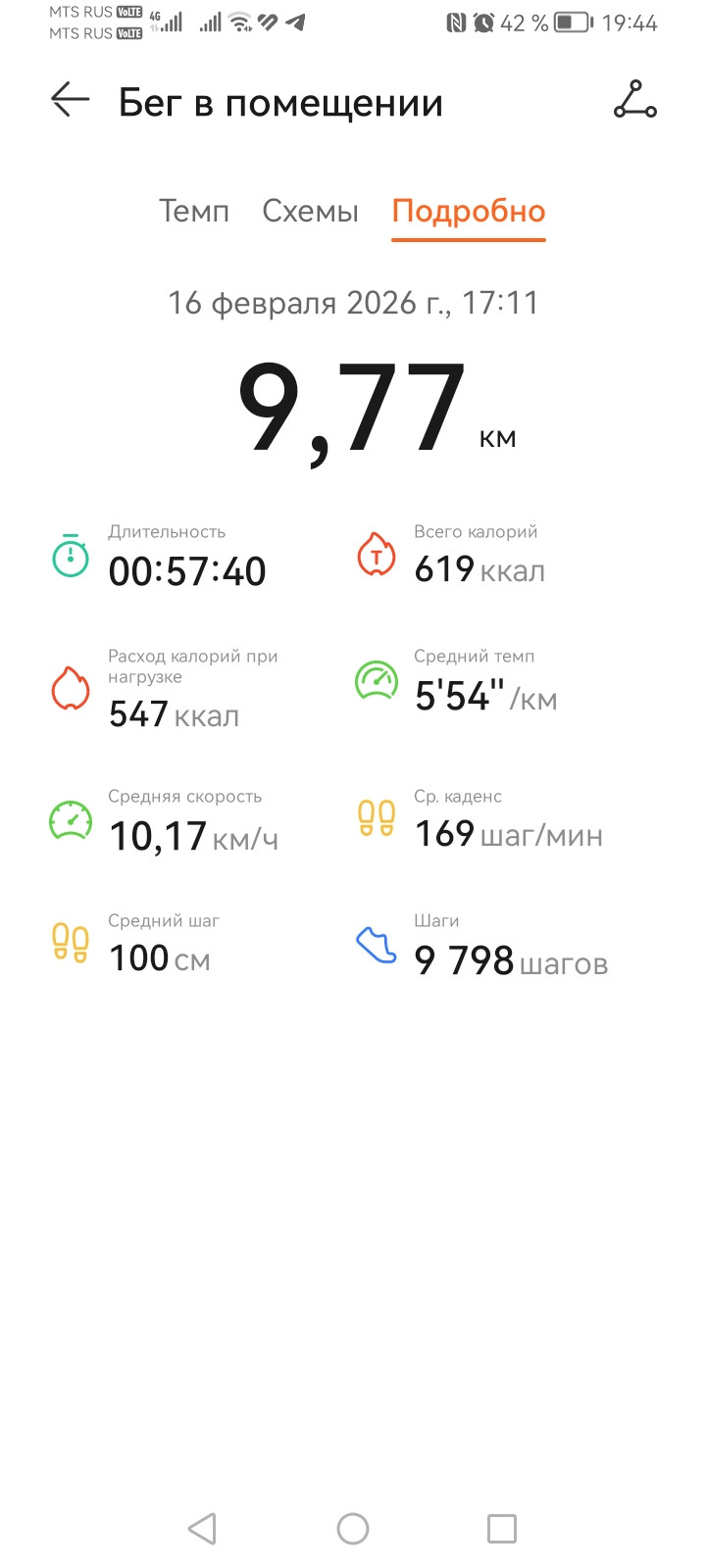Image resolution: width=706 pixels, height=1568 pixels.
Task: Select the Подробно tab
Action: coord(469,212)
